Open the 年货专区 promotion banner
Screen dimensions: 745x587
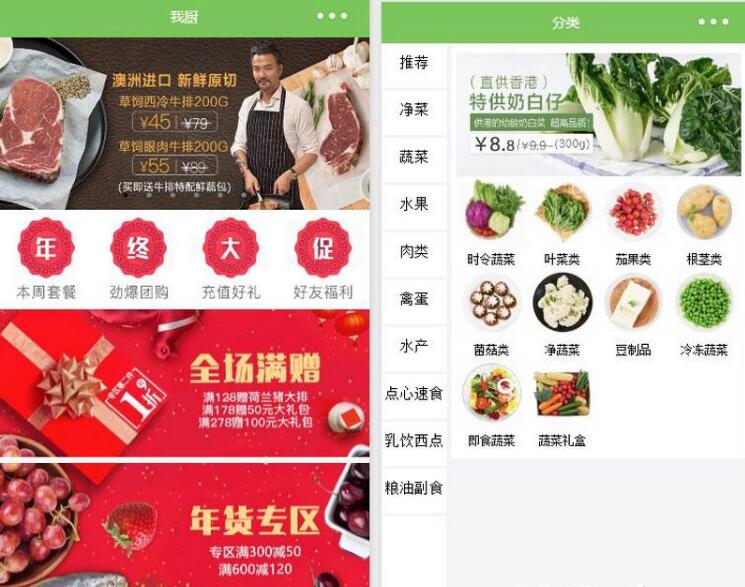(x=184, y=524)
